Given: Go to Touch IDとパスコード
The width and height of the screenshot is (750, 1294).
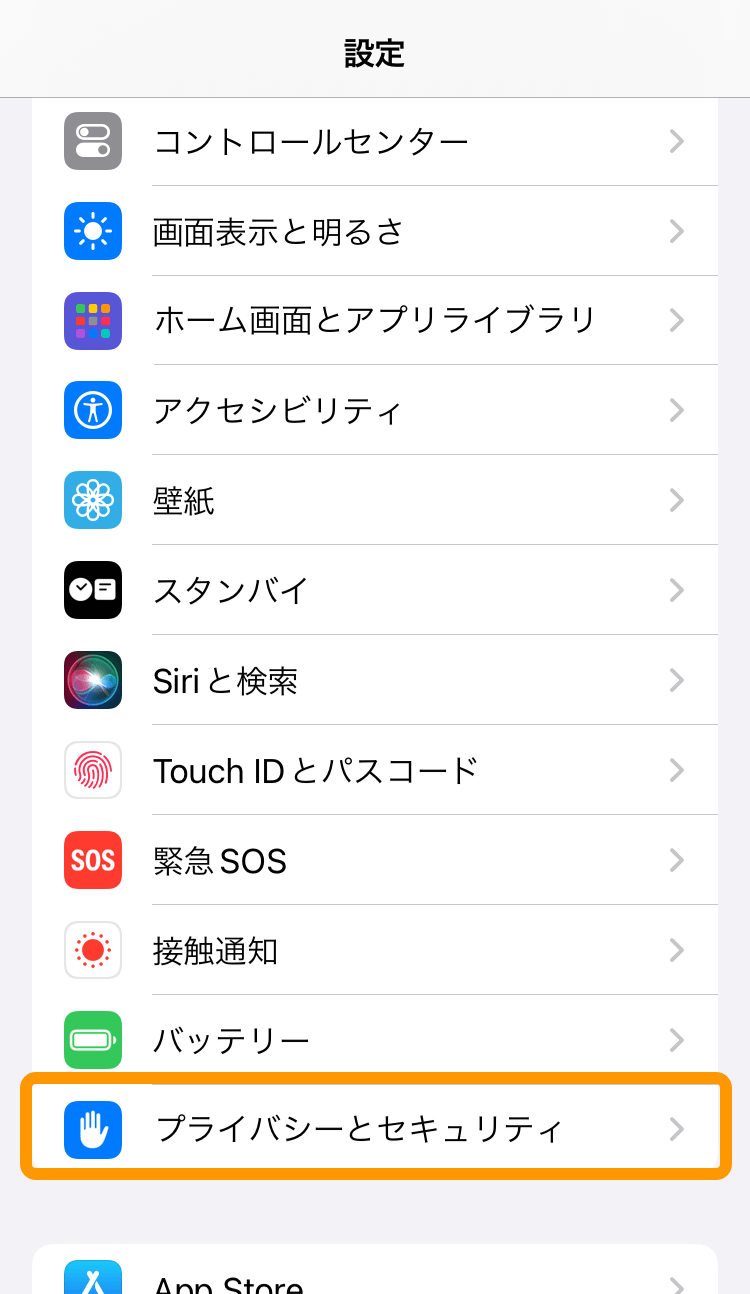Looking at the screenshot, I should [374, 771].
